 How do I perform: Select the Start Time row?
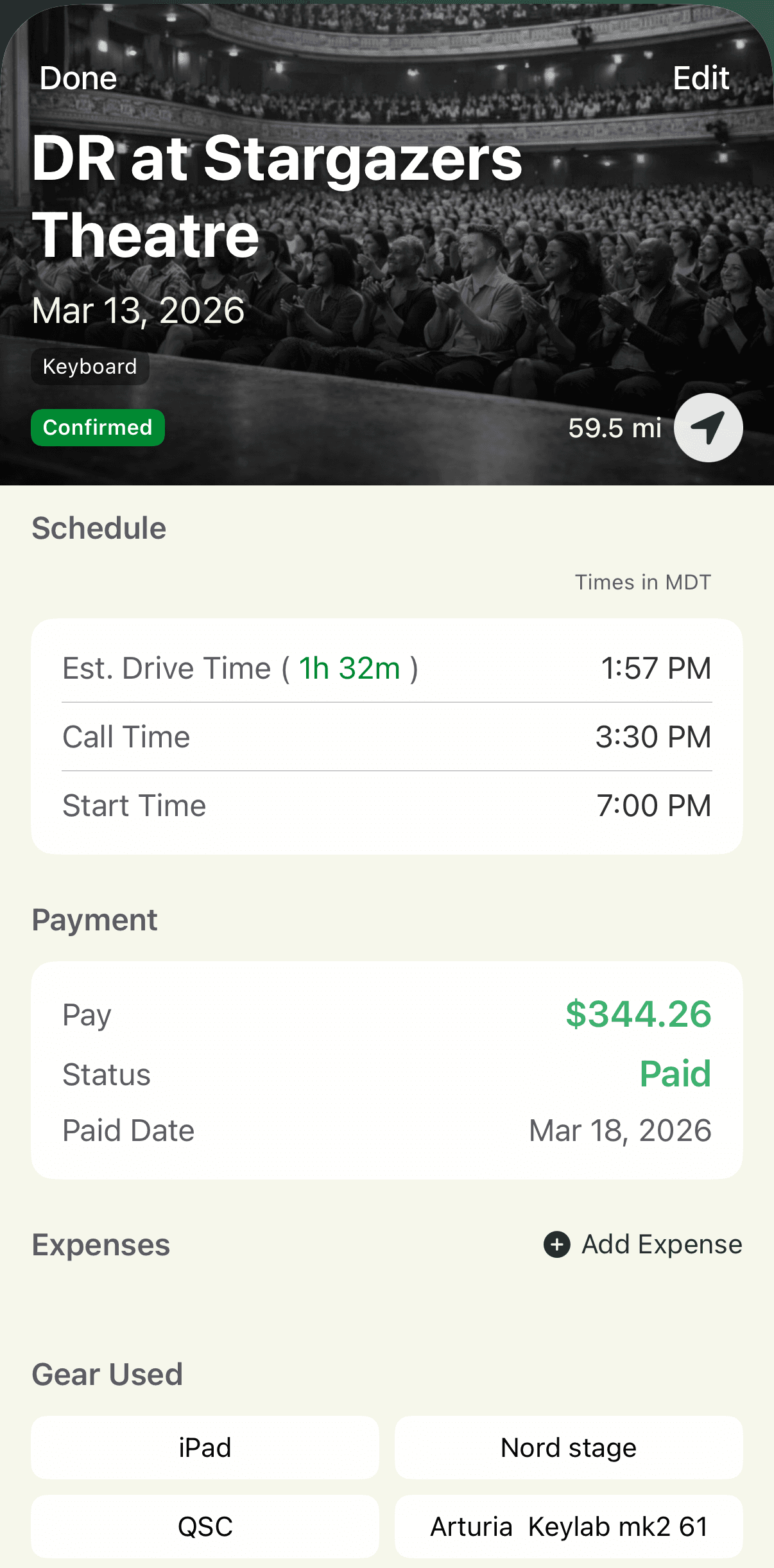(x=387, y=805)
